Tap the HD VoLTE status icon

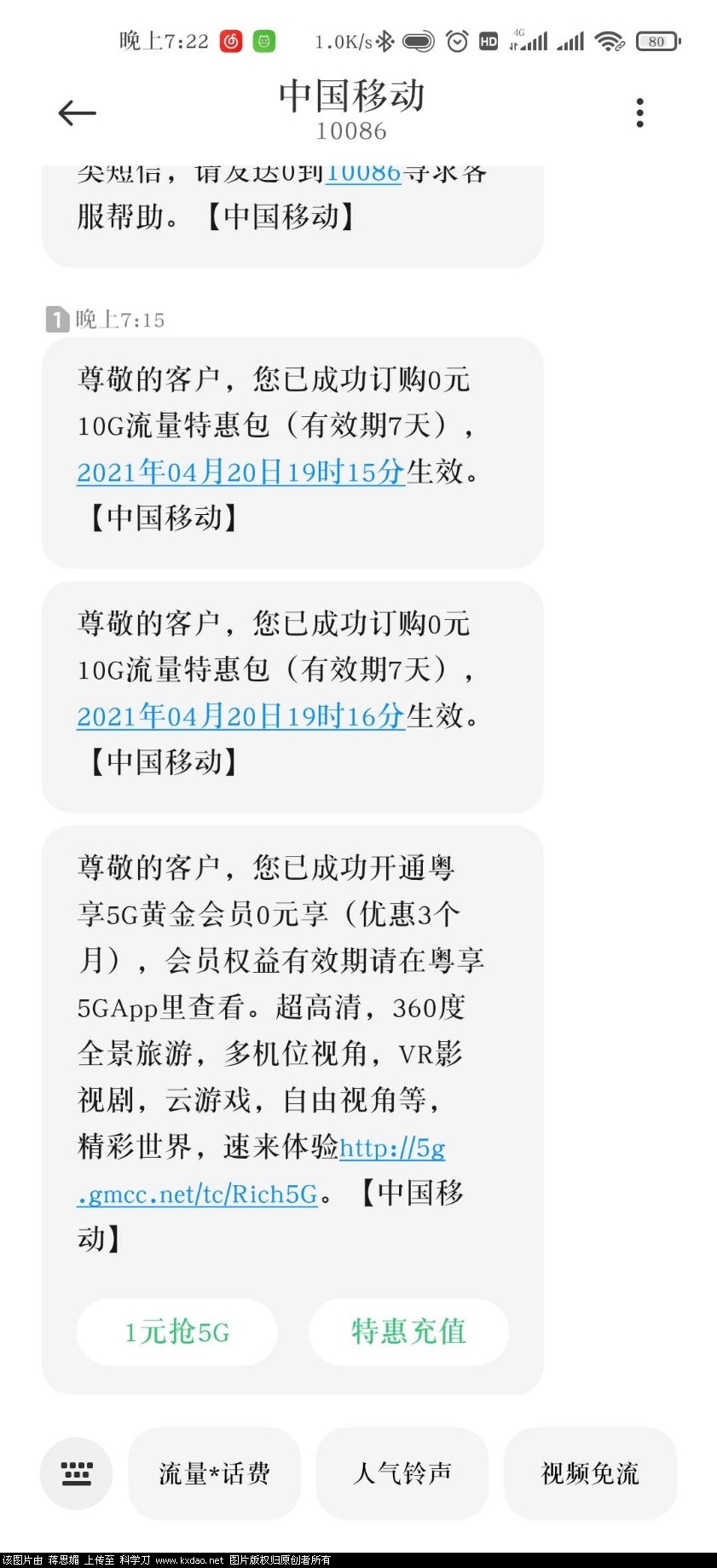[x=488, y=40]
